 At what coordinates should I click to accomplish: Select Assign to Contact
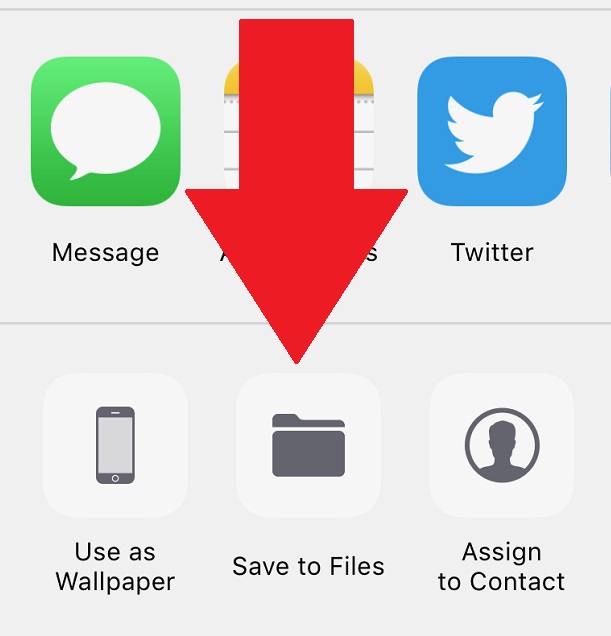[501, 445]
